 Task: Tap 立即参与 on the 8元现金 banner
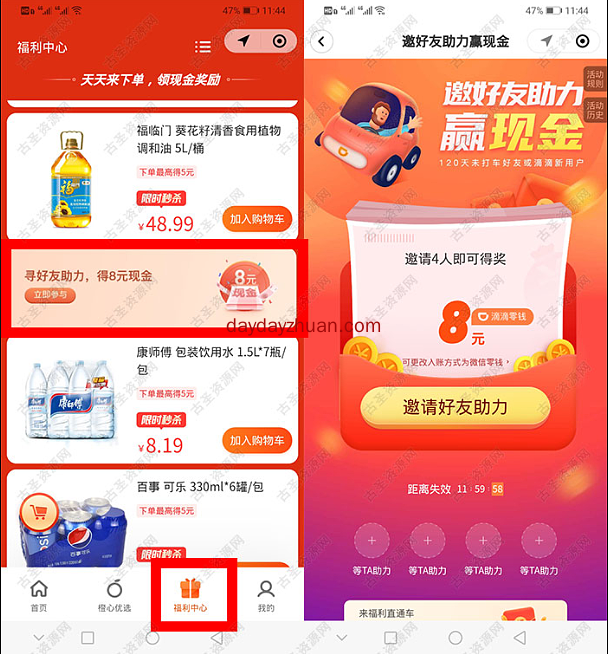click(49, 296)
